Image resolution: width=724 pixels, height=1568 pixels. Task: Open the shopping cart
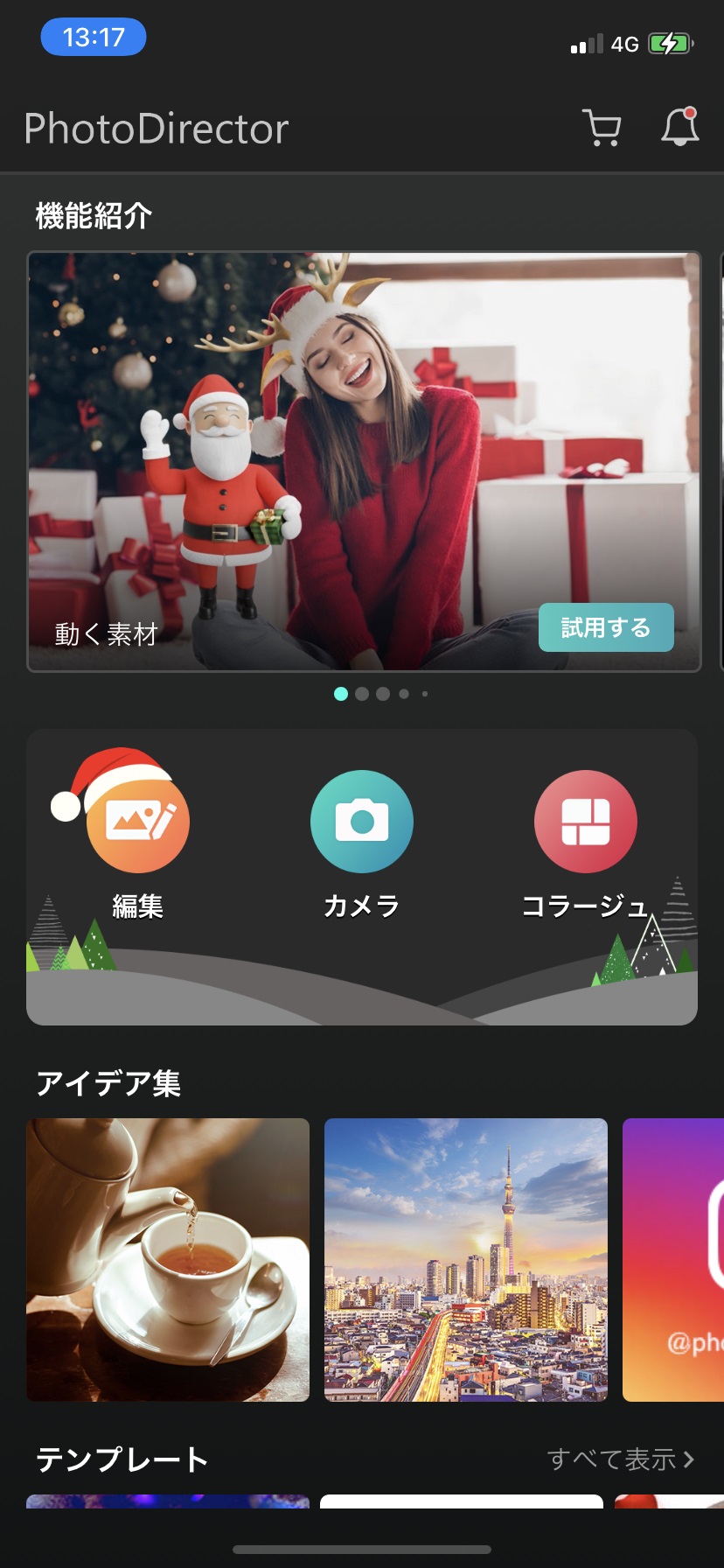click(x=602, y=128)
